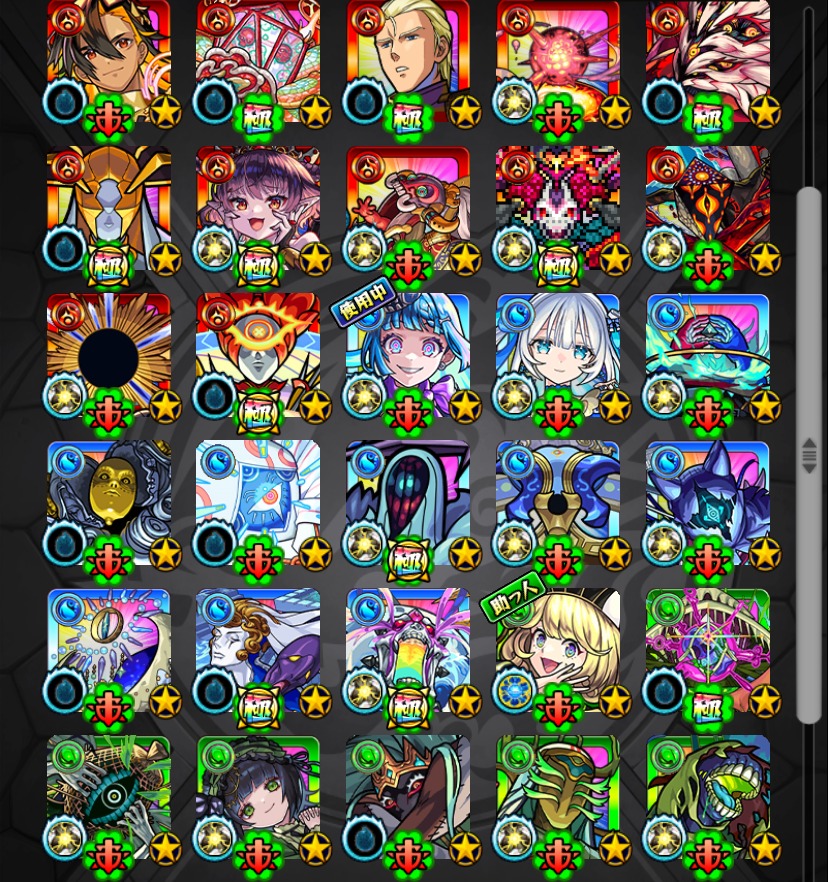This screenshot has height=882, width=828.
Task: Select the golden helmet armored monster
Action: [108, 208]
